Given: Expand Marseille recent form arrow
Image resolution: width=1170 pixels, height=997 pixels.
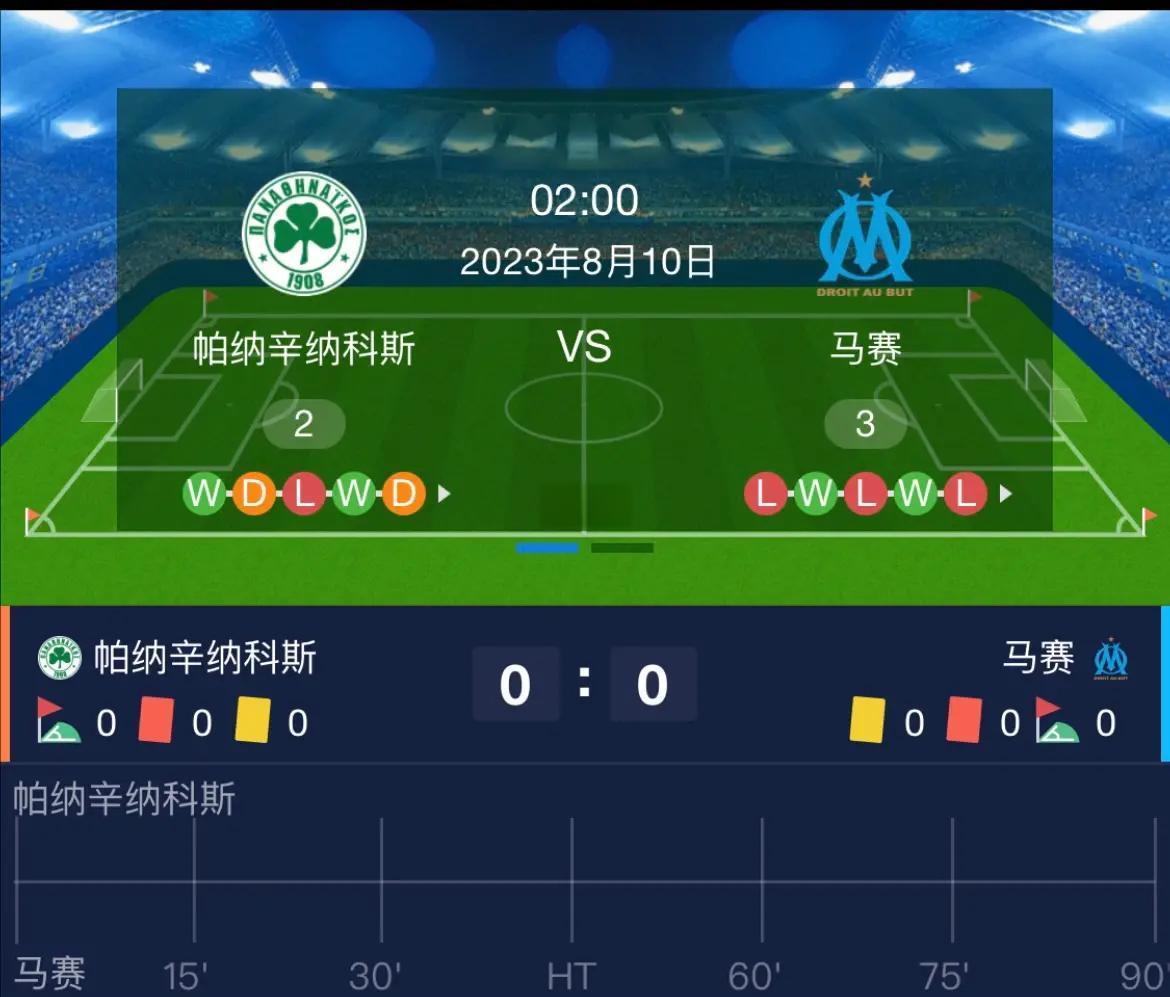Looking at the screenshot, I should (x=1006, y=493).
